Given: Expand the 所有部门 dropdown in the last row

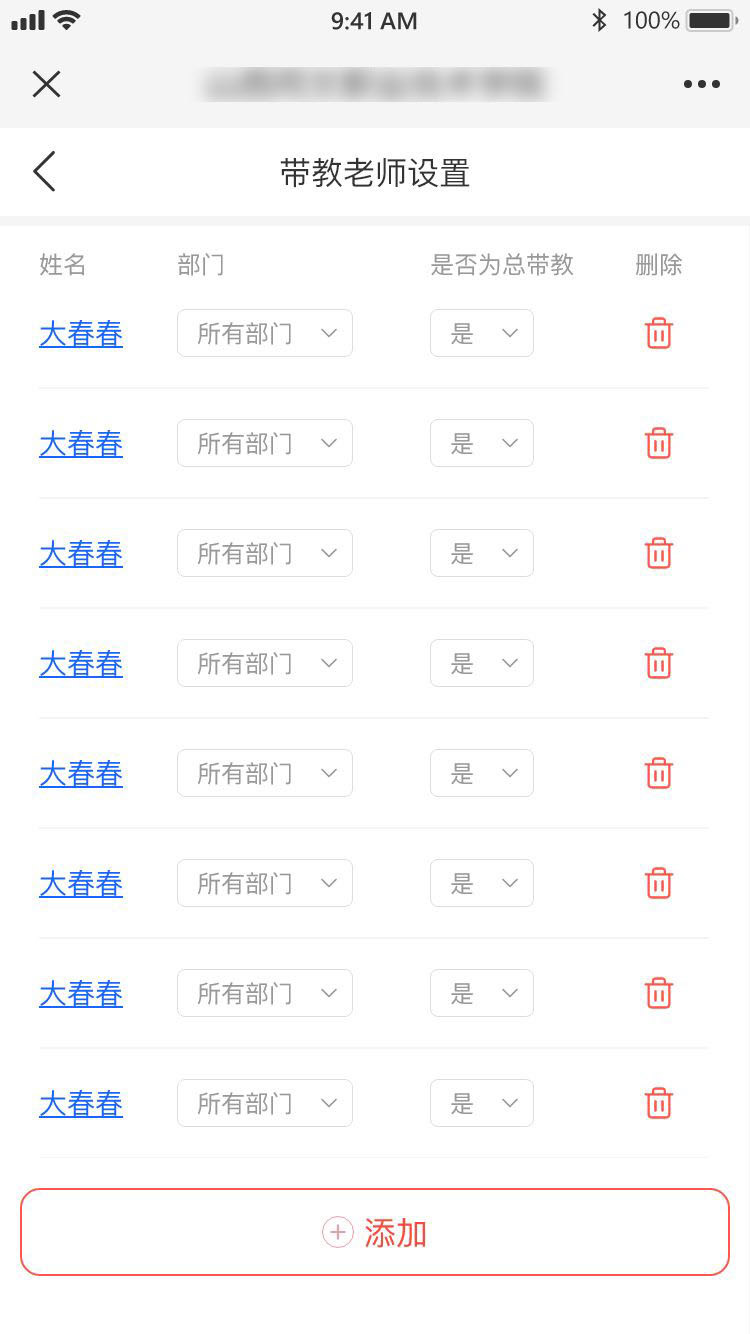Looking at the screenshot, I should click(265, 1103).
